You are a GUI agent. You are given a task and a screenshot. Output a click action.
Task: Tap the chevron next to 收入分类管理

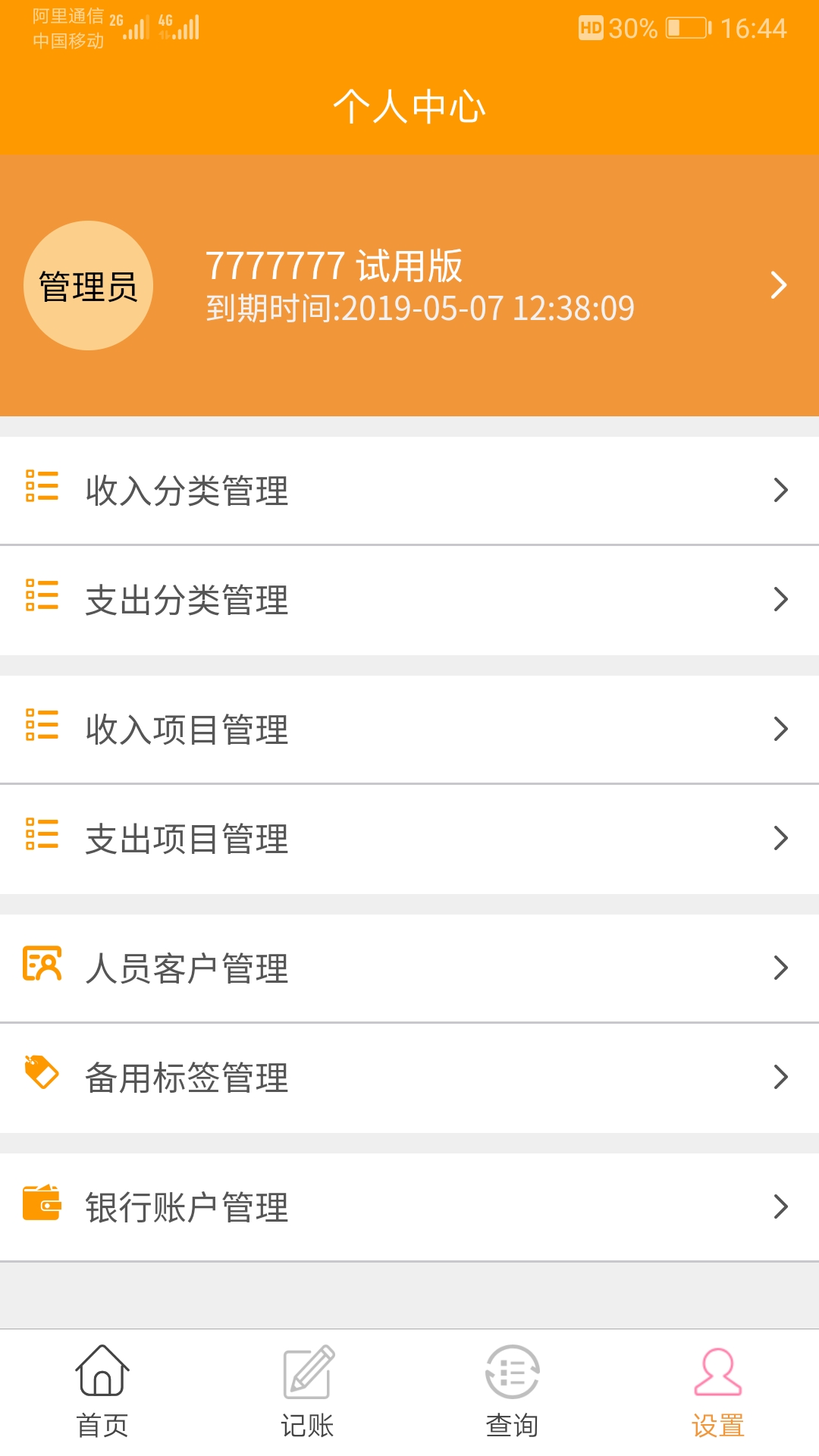click(781, 491)
